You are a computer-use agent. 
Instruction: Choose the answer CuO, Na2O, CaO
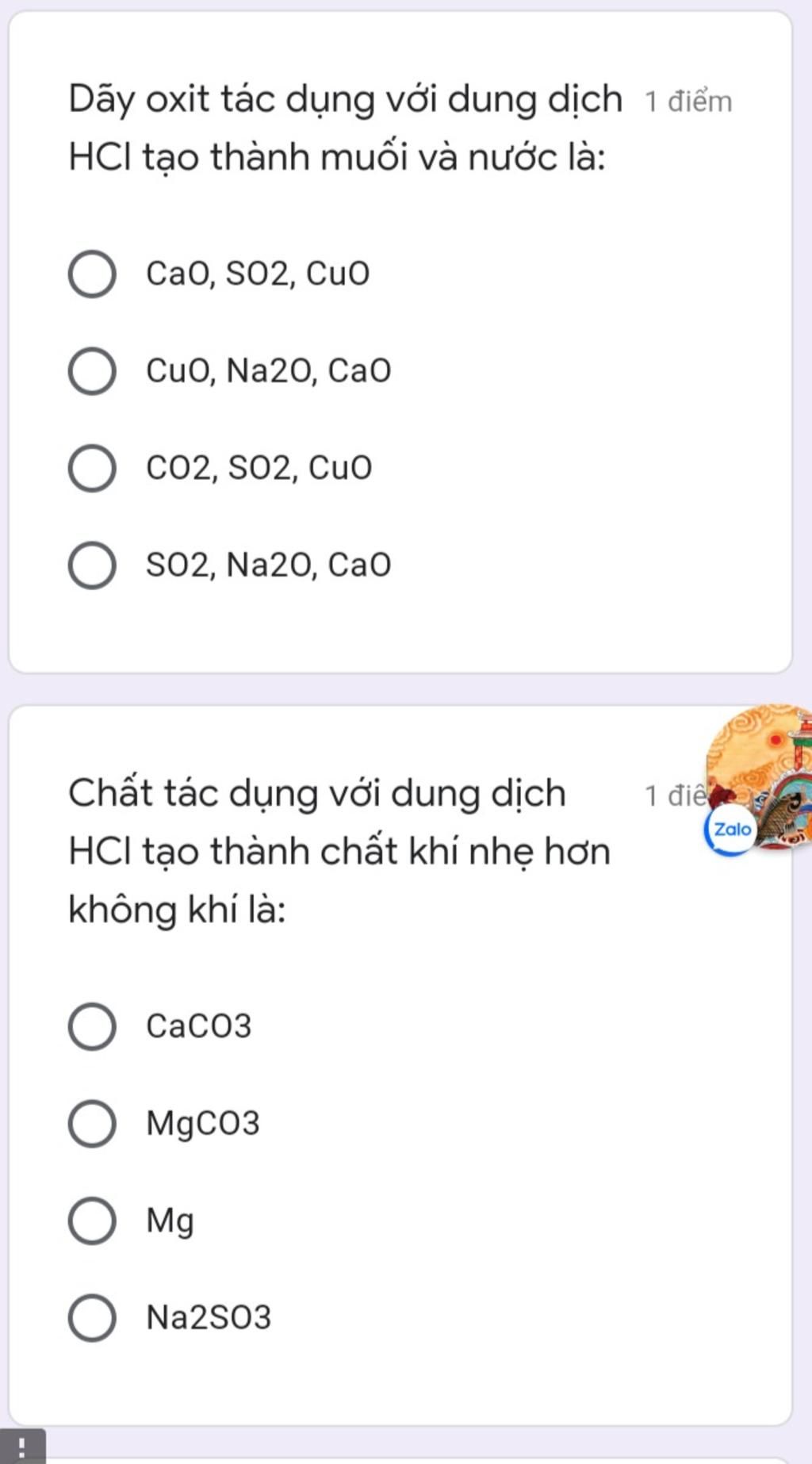point(93,371)
